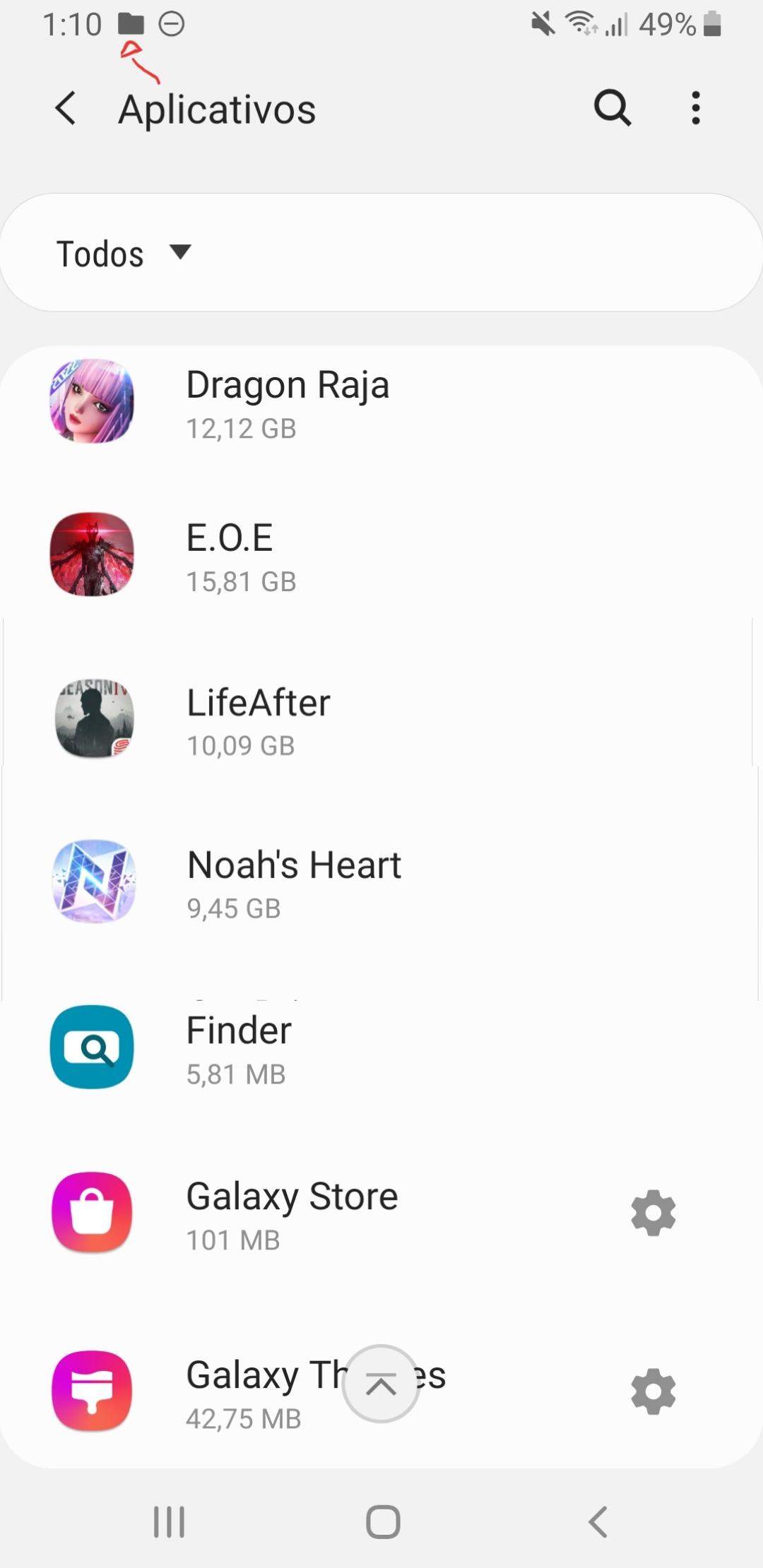
Task: Go back from the Aplicativos screen
Action: tap(66, 109)
